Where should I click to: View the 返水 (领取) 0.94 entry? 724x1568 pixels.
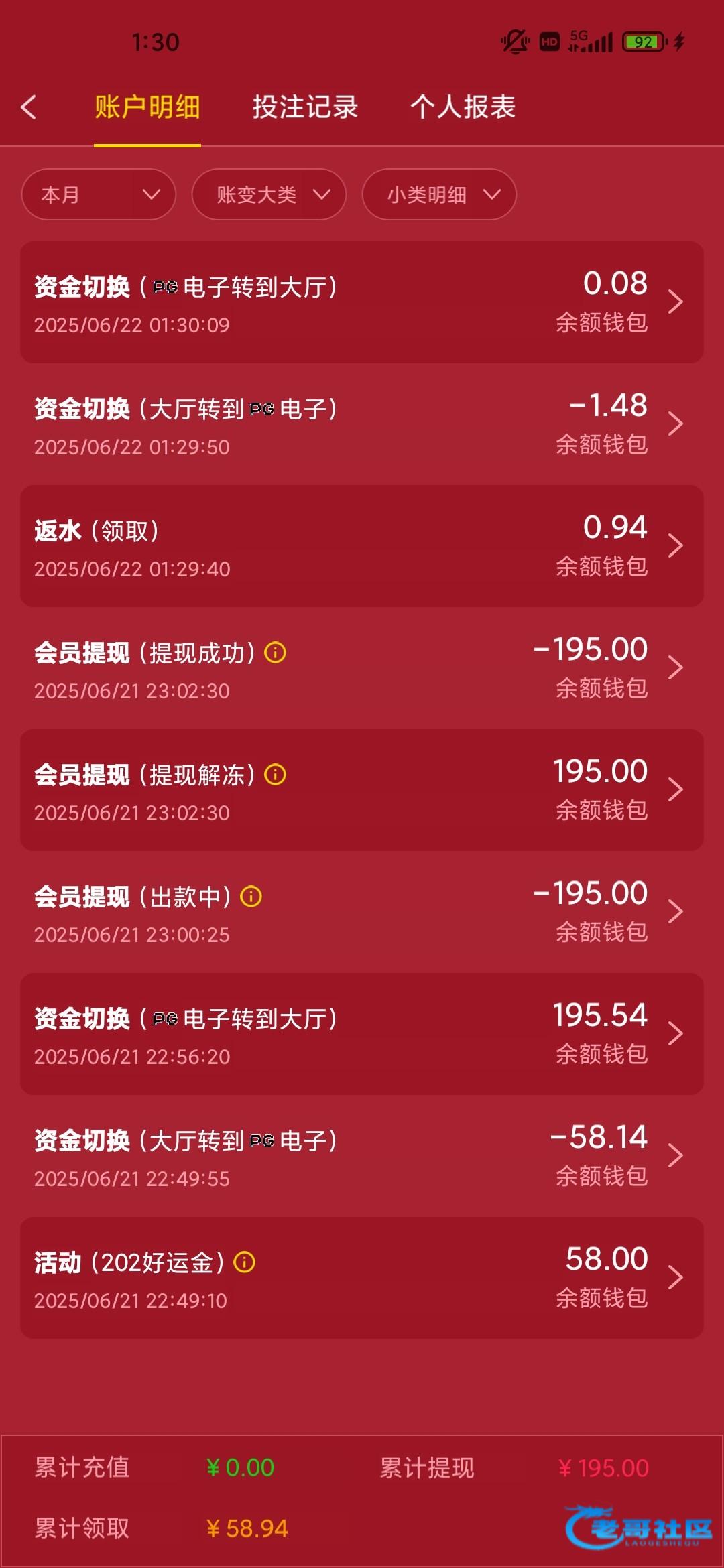362,546
